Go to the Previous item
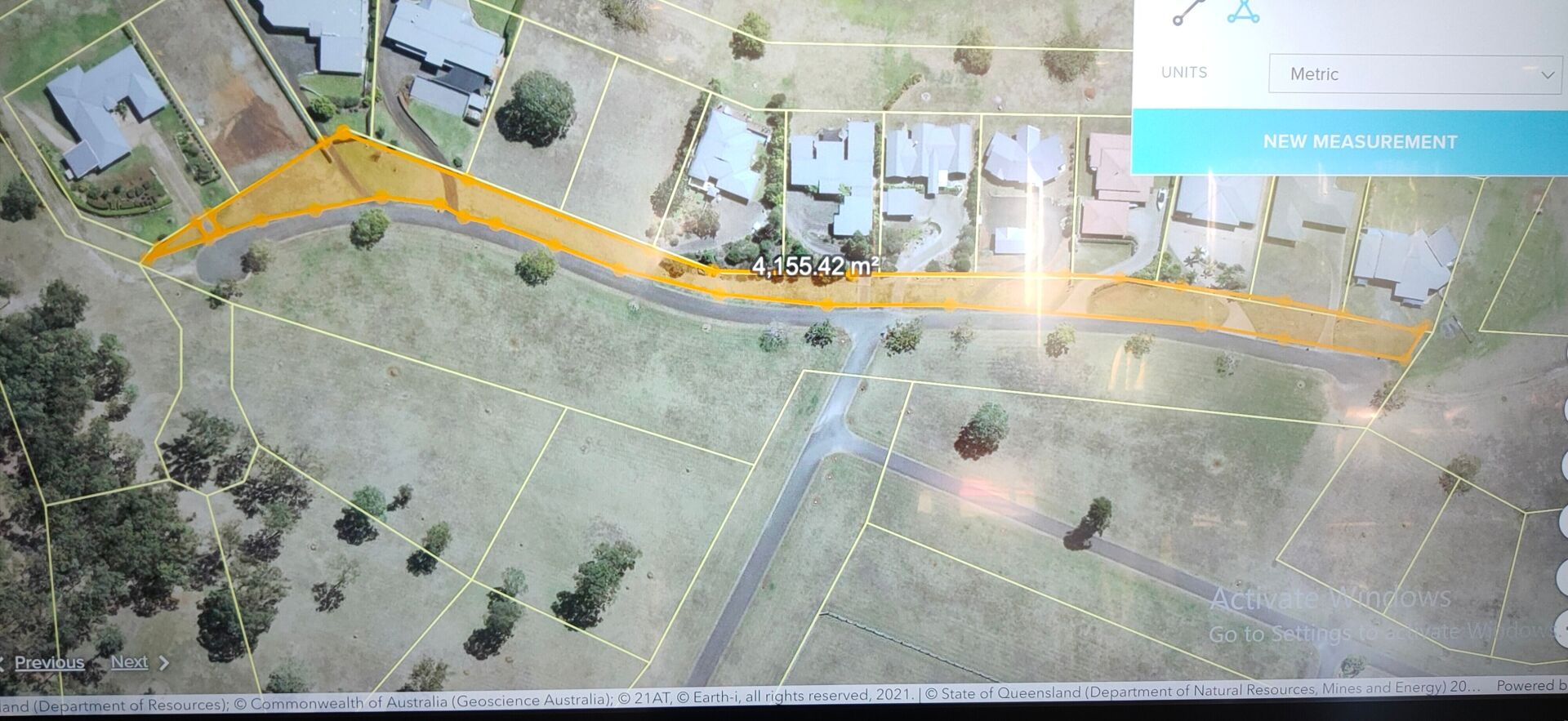The width and height of the screenshot is (1568, 721). [49, 662]
